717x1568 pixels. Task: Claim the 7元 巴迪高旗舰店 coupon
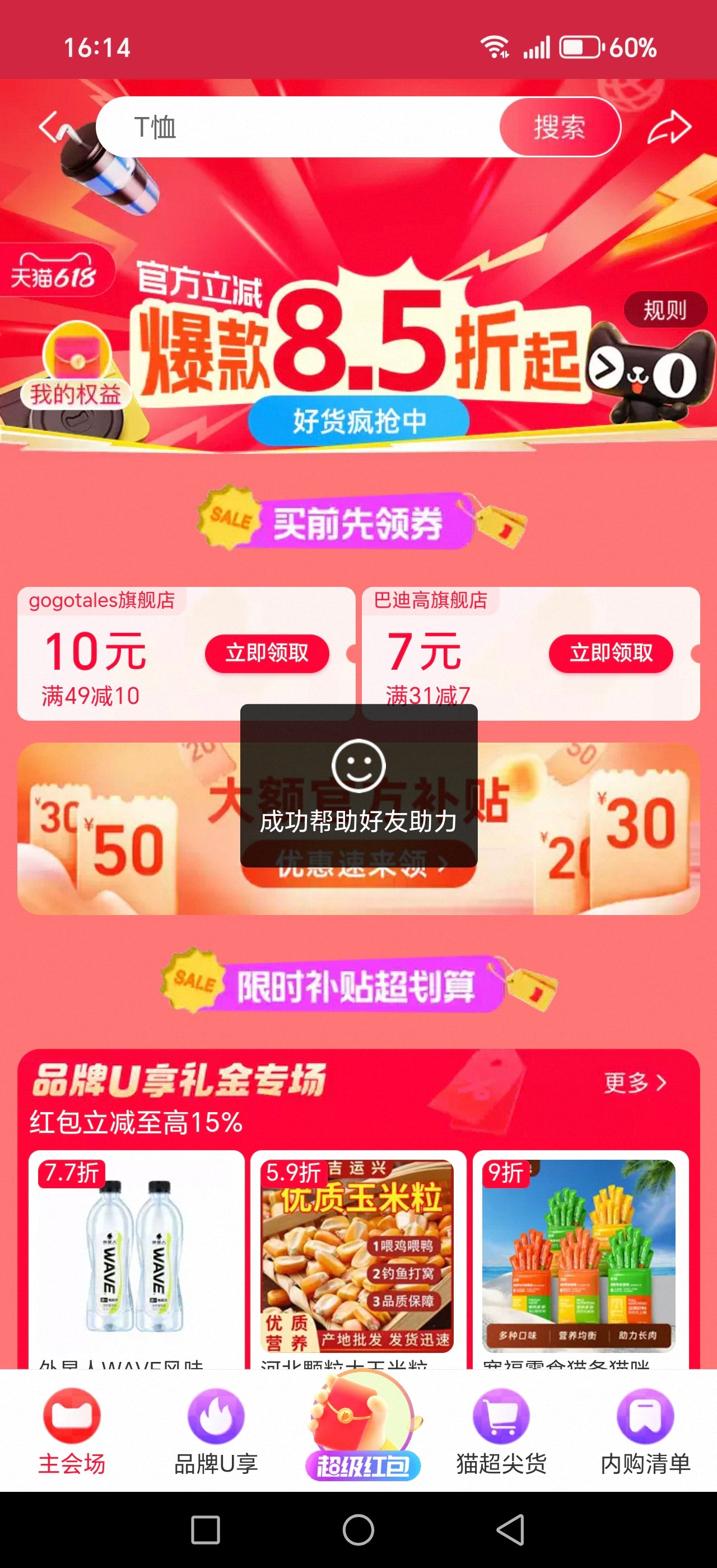point(611,653)
